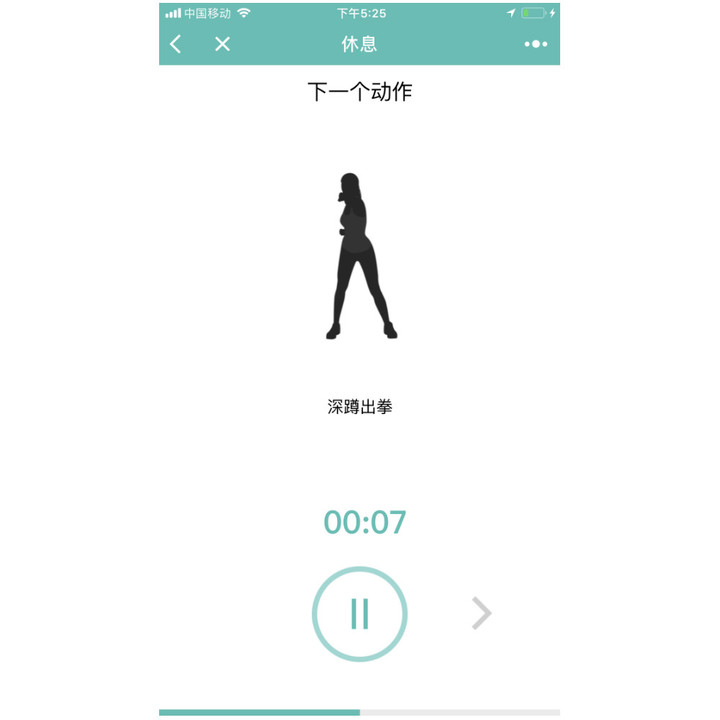Go back using the header arrow

pos(176,44)
